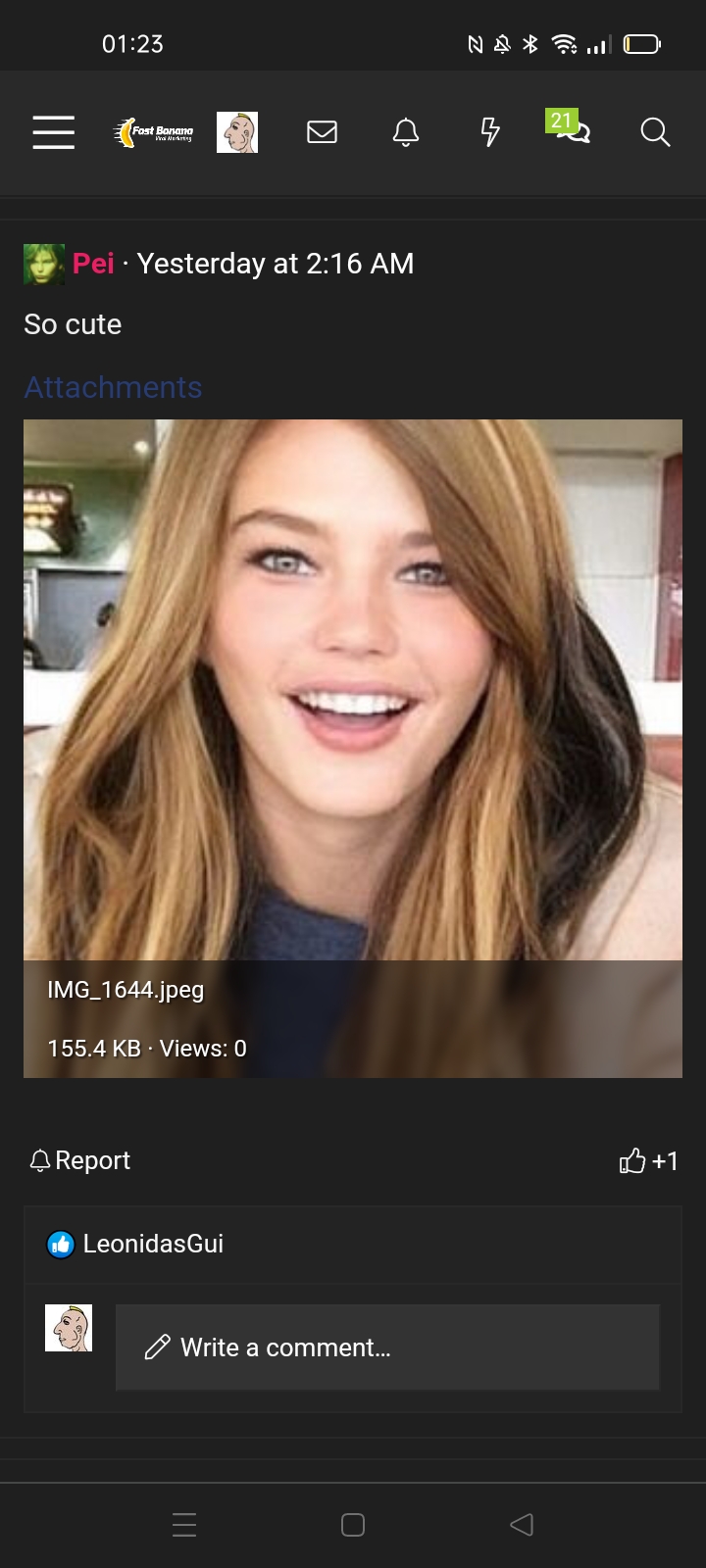Open the chat icon with 21 badge
Image resolution: width=706 pixels, height=1568 pixels.
click(569, 127)
